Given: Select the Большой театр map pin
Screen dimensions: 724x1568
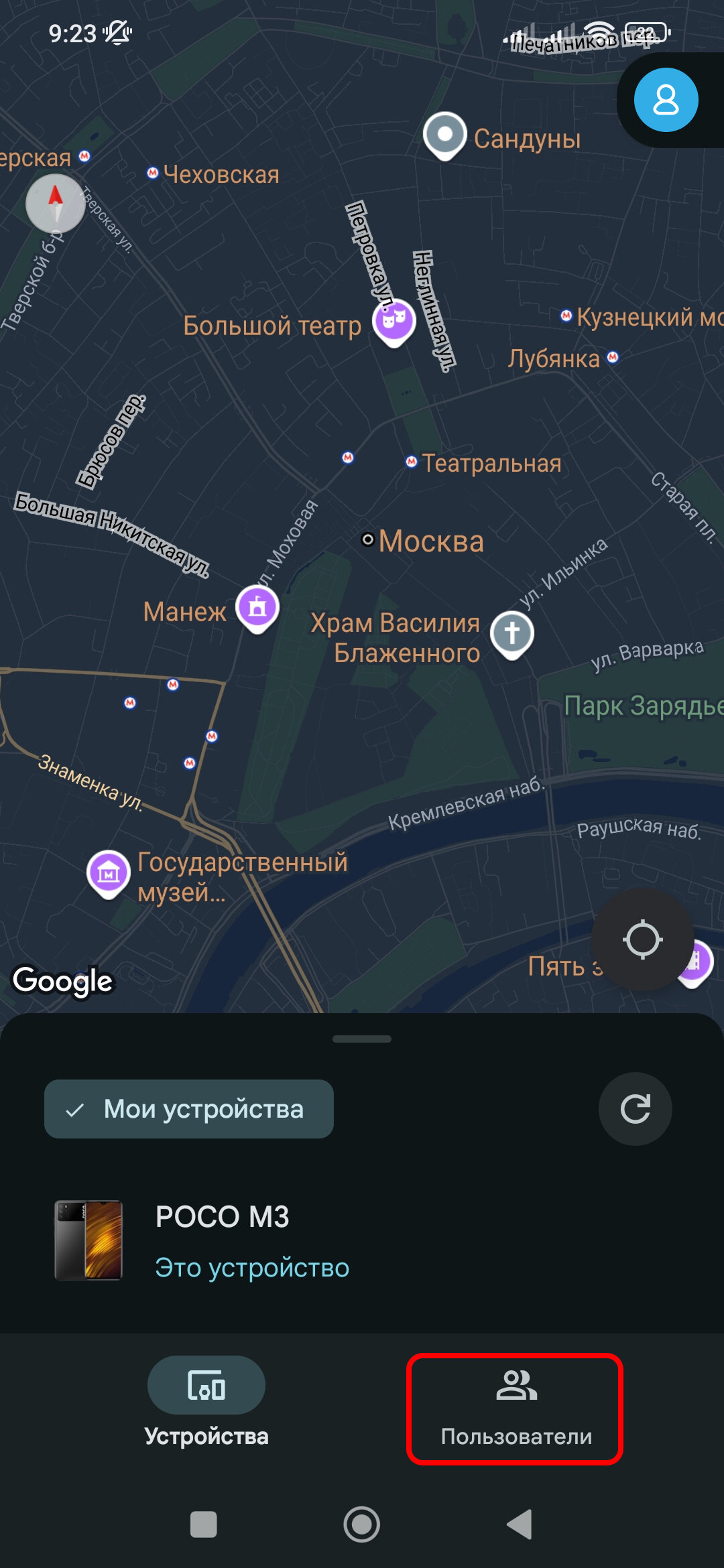Looking at the screenshot, I should click(394, 321).
